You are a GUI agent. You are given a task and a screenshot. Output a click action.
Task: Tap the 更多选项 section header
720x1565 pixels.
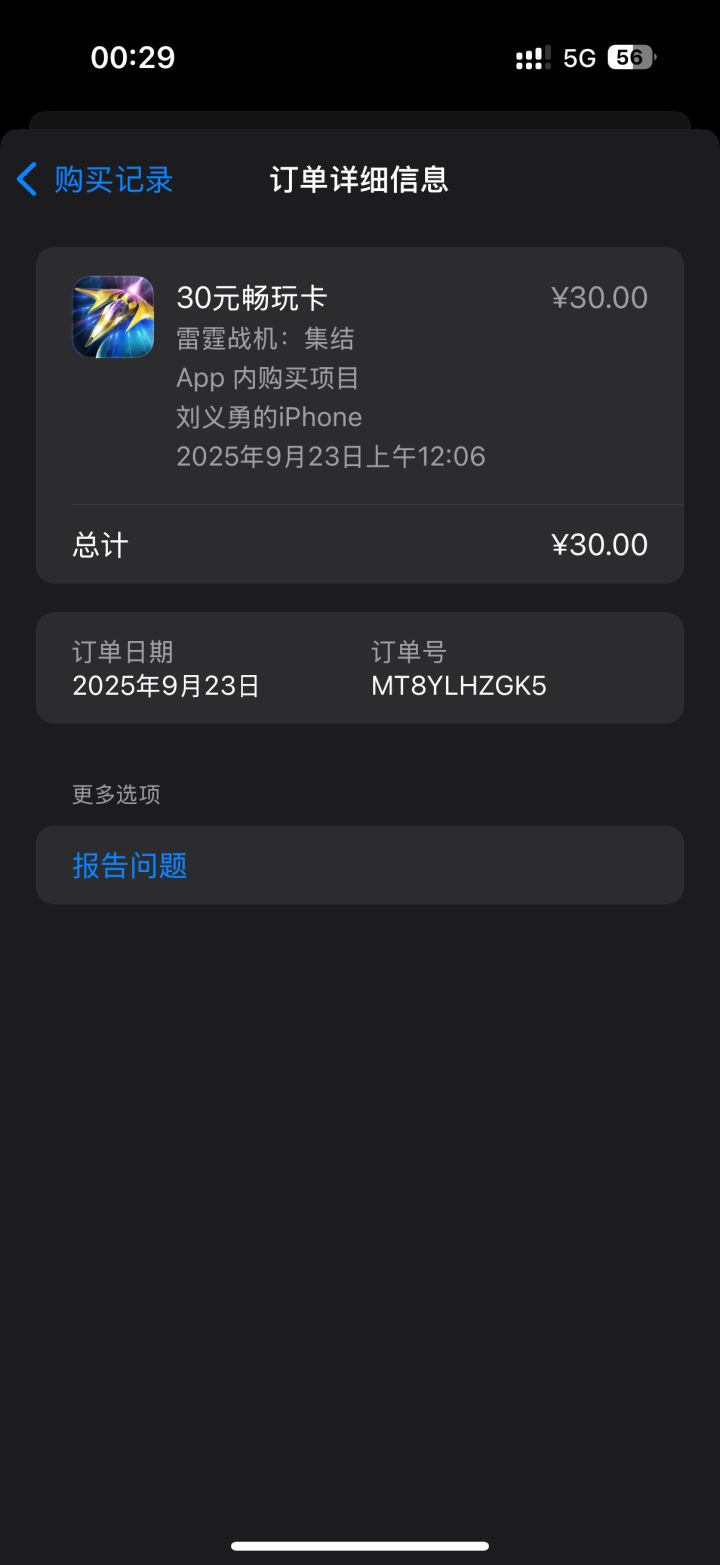pyautogui.click(x=116, y=794)
